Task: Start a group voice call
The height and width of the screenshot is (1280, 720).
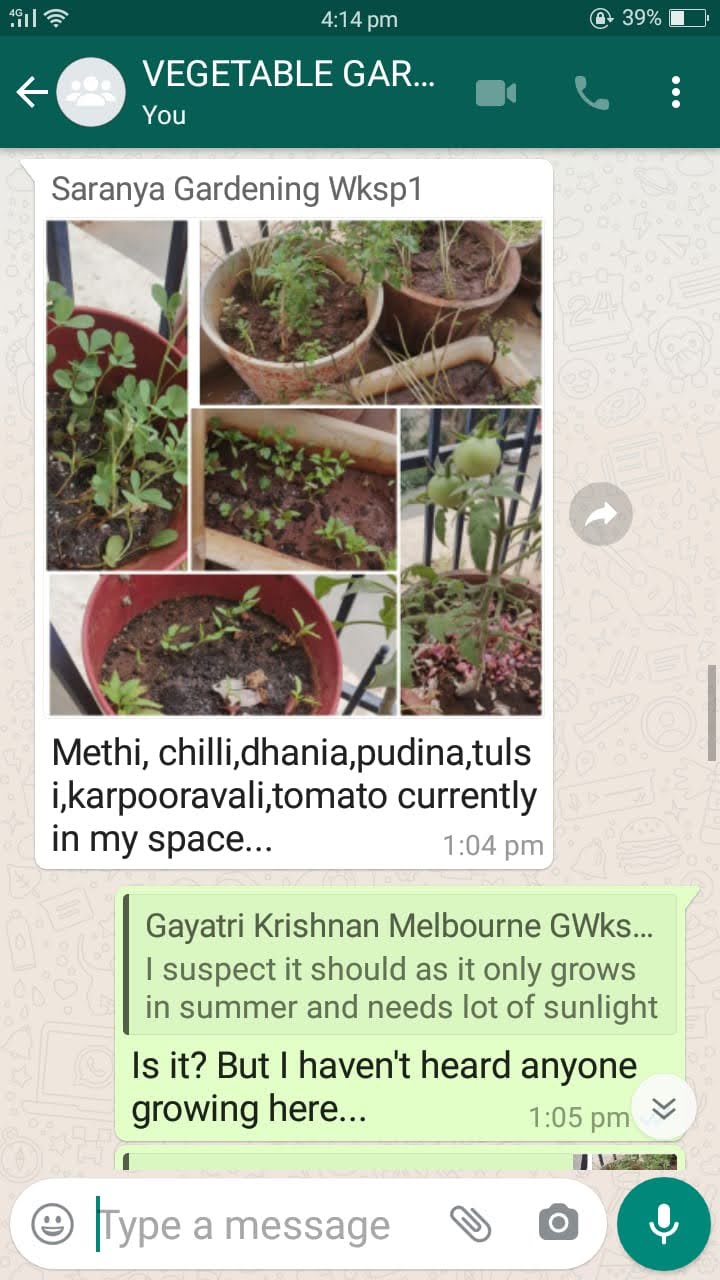Action: [x=591, y=93]
